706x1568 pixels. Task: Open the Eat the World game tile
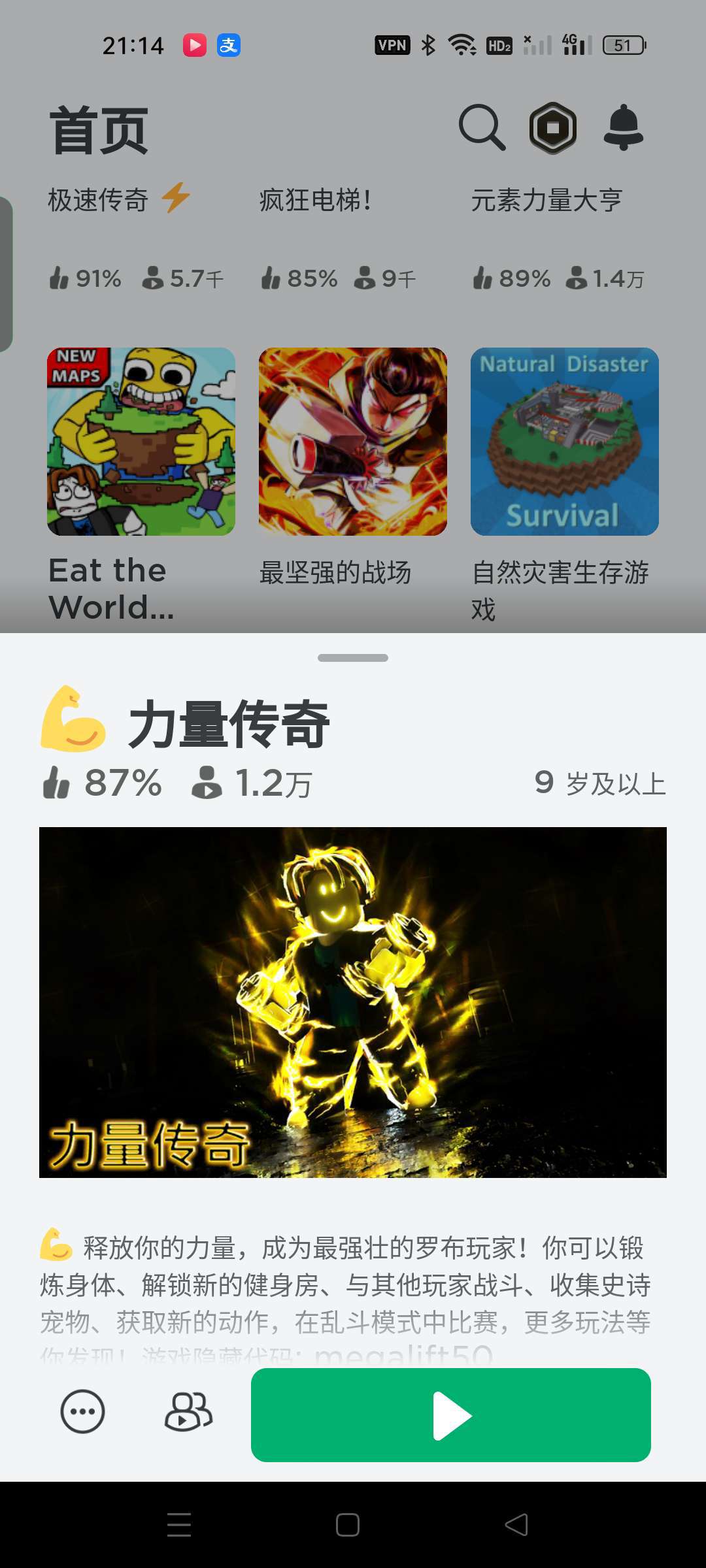[x=141, y=442]
